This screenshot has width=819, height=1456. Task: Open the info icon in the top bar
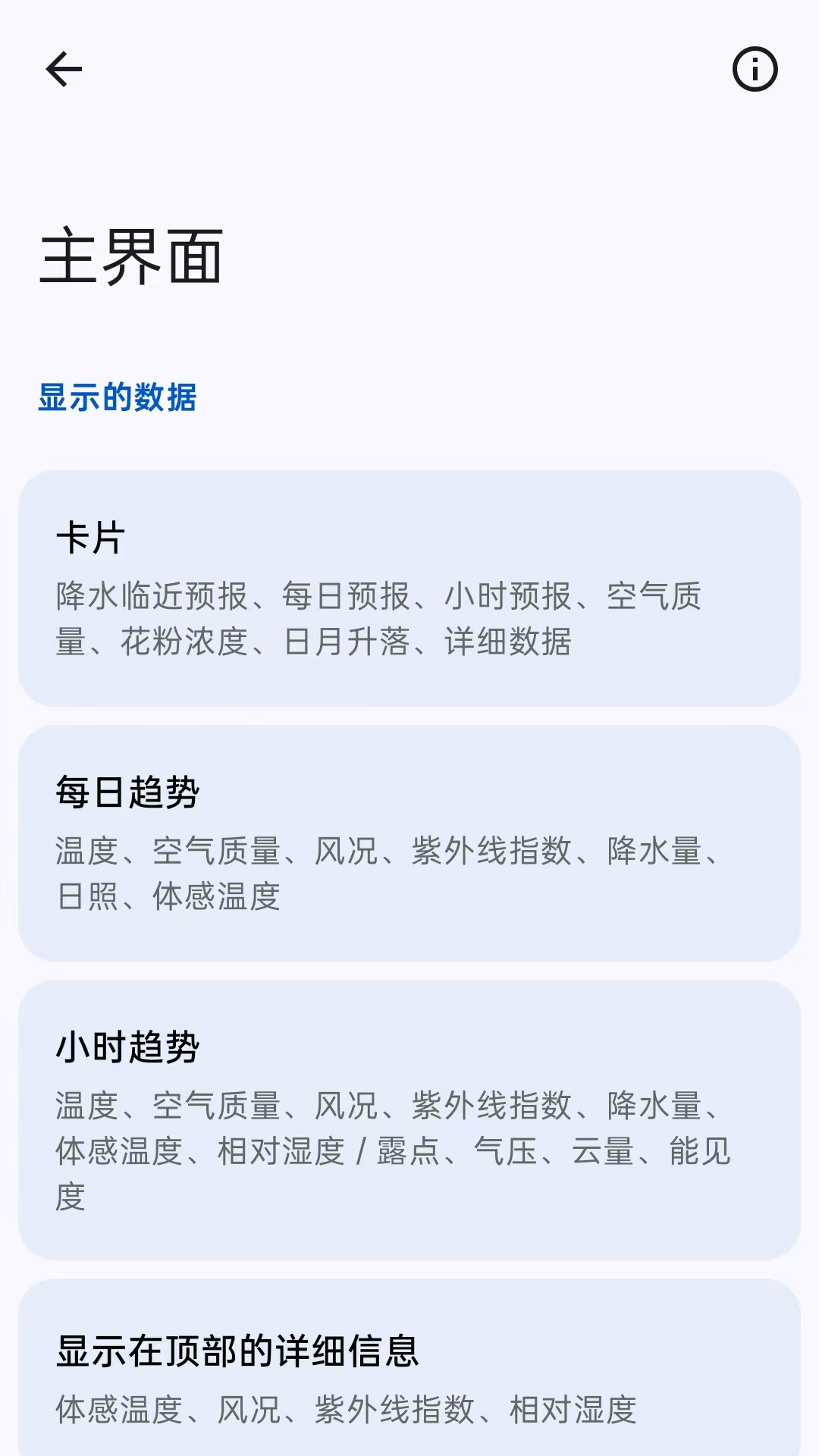click(755, 69)
